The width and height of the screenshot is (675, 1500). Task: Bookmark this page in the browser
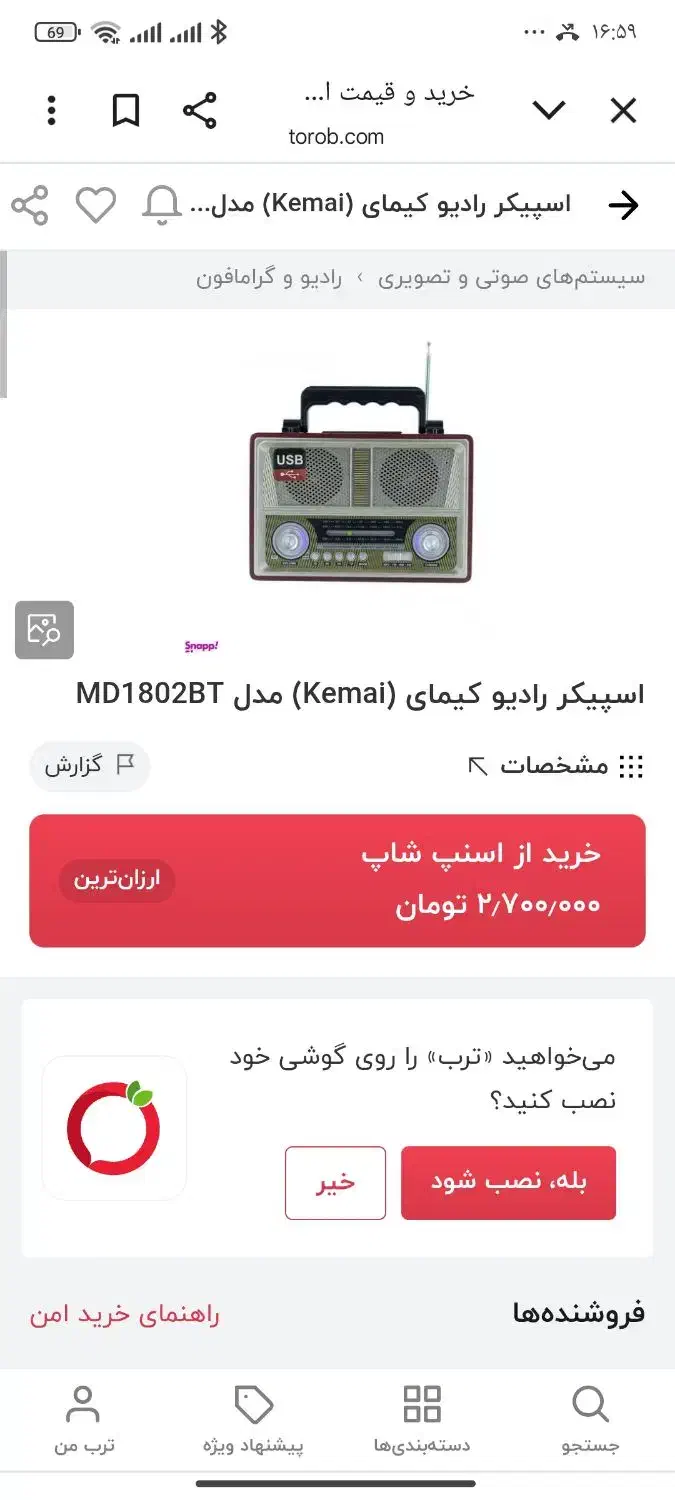(126, 110)
